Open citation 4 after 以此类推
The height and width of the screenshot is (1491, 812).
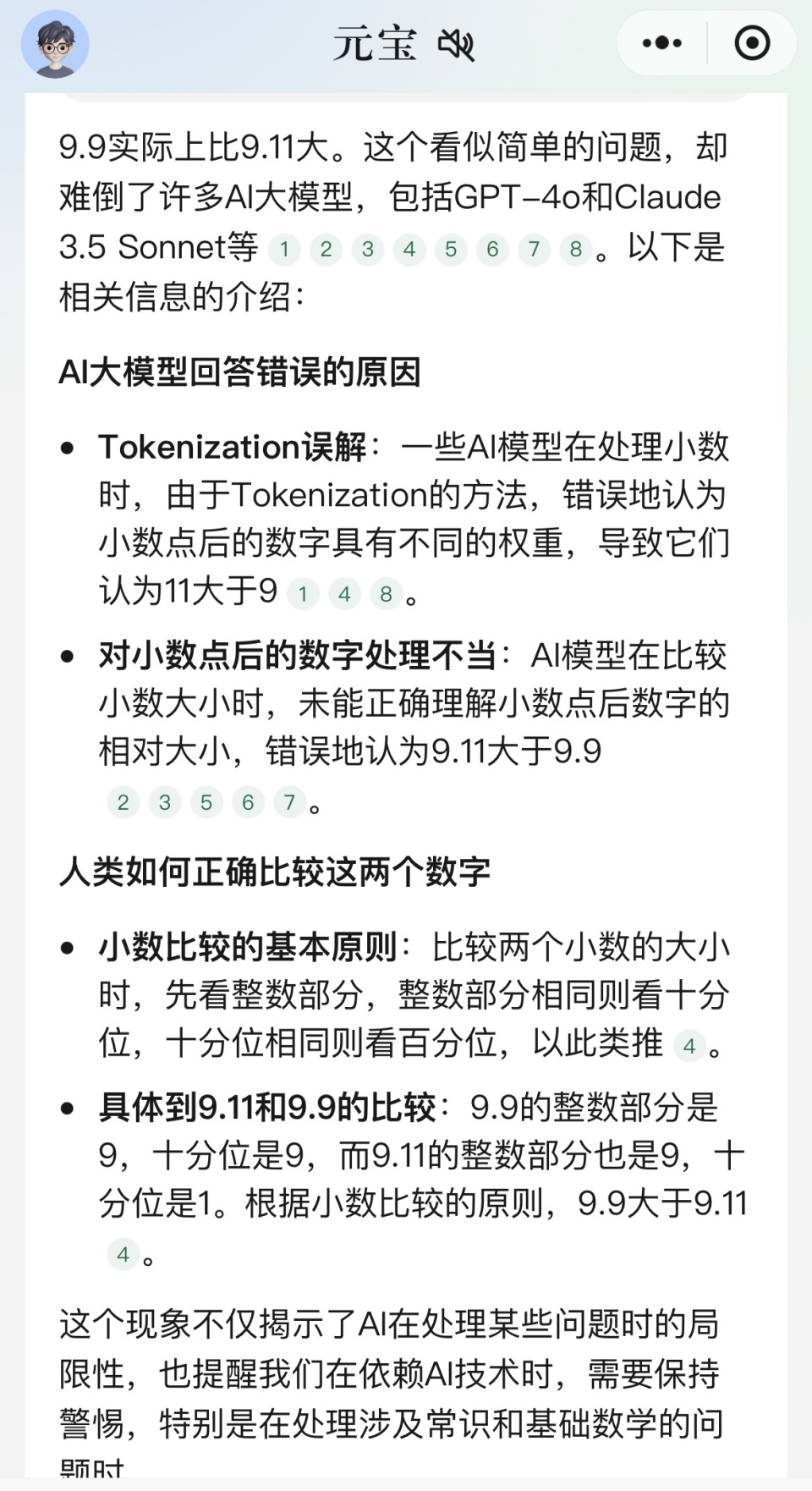click(x=689, y=1047)
